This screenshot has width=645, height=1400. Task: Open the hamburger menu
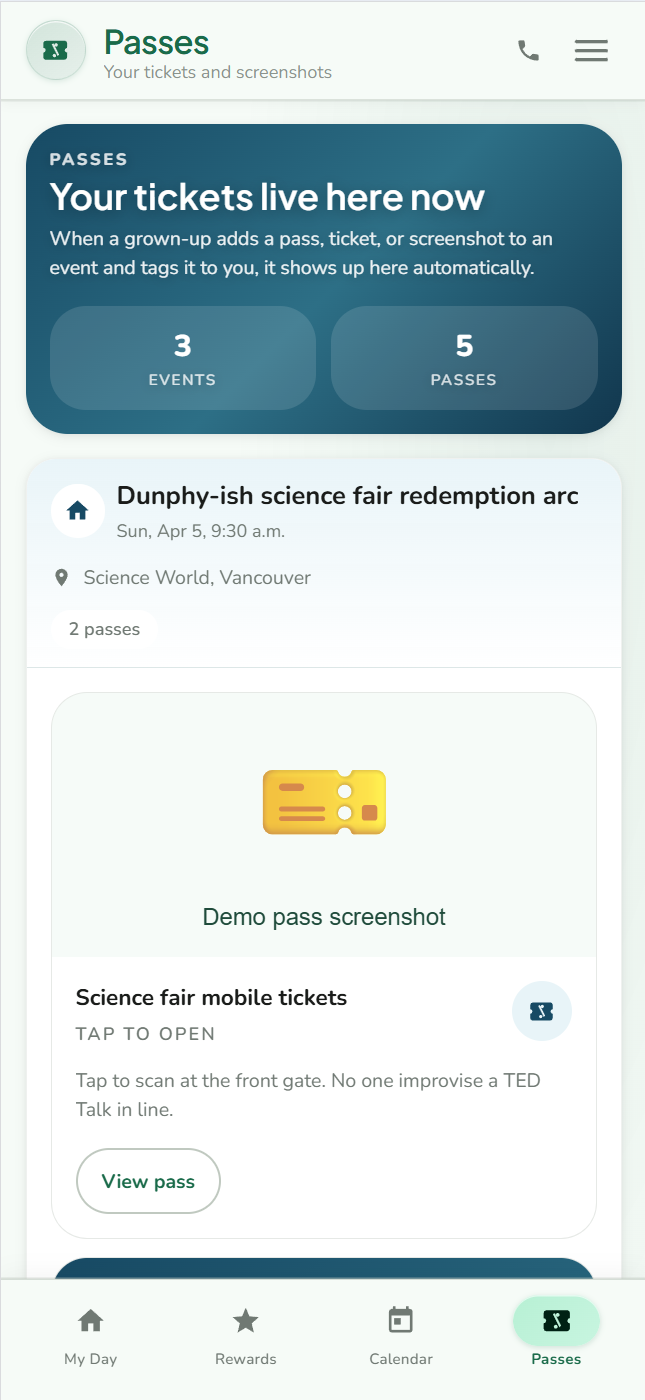pyautogui.click(x=591, y=50)
